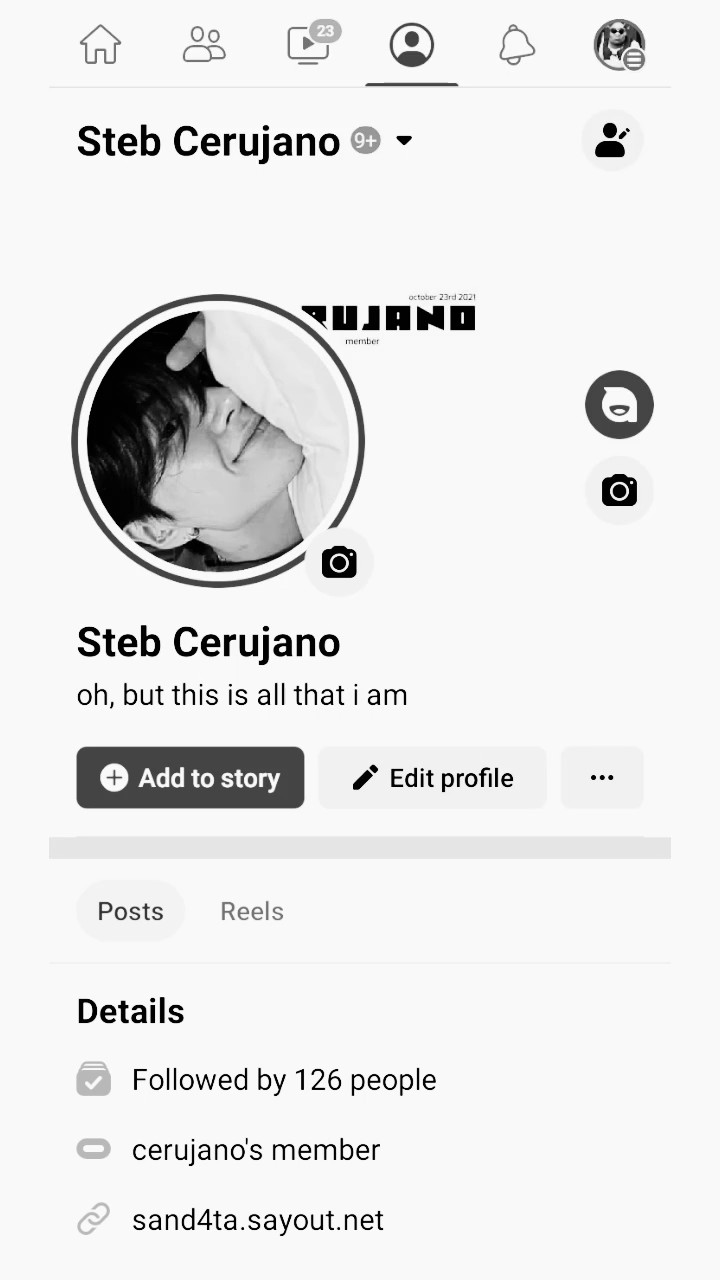Add to story

(190, 778)
